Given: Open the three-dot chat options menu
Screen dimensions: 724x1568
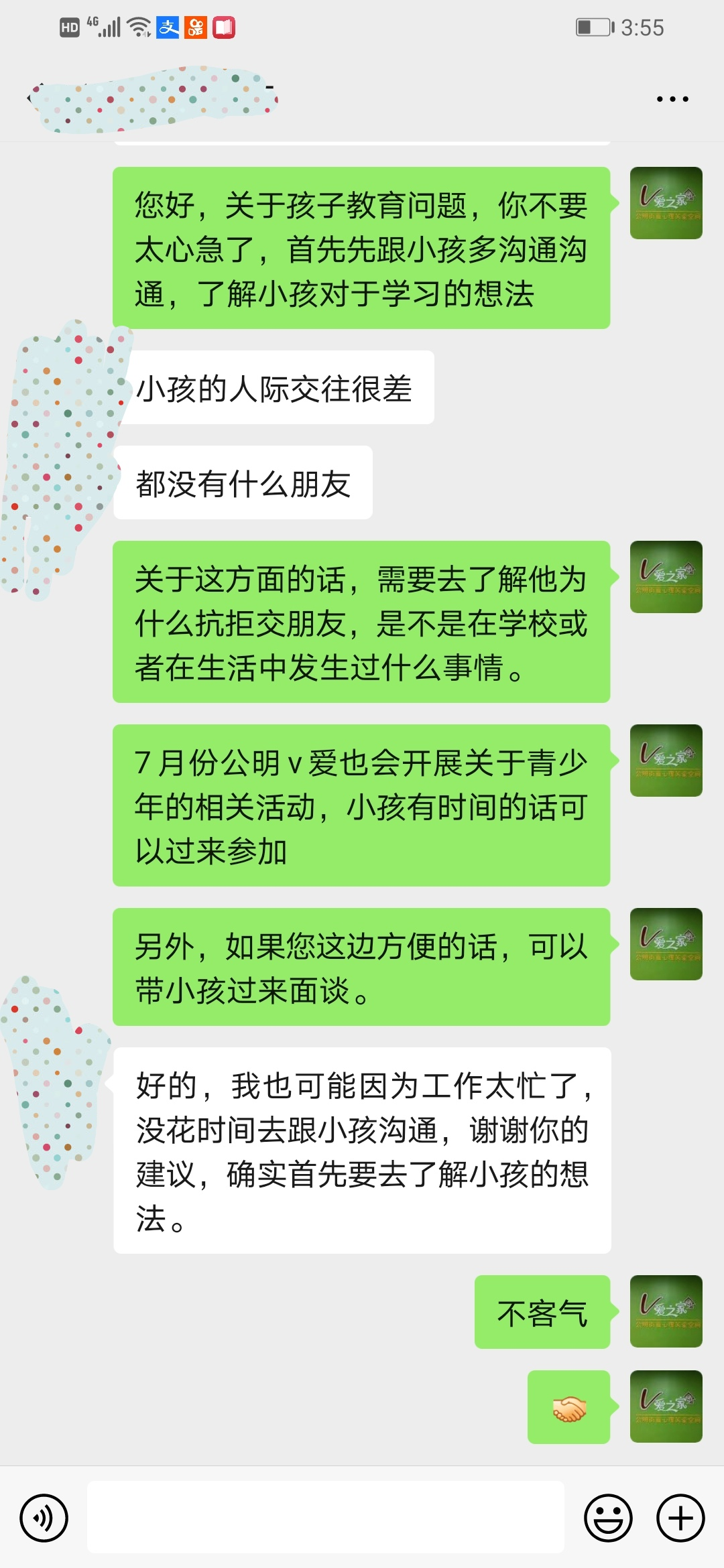Looking at the screenshot, I should (672, 99).
